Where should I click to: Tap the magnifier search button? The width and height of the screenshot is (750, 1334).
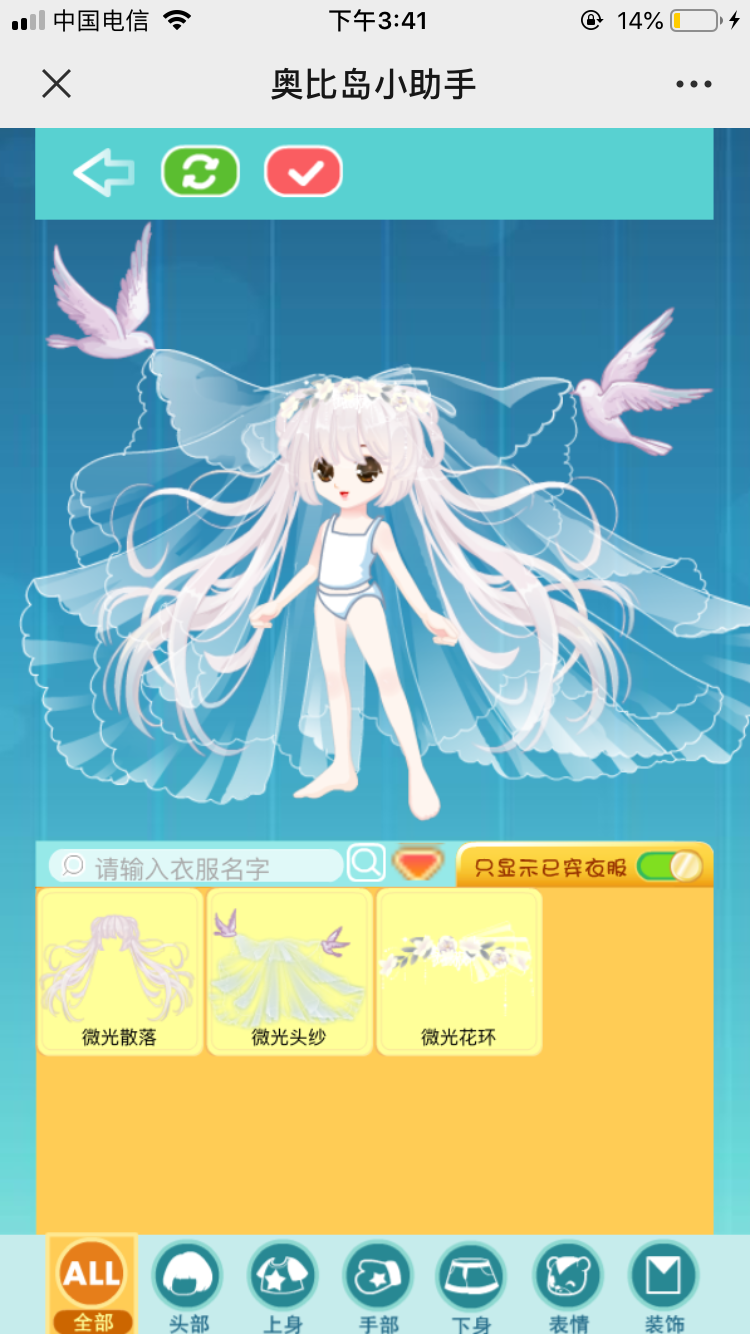click(366, 862)
